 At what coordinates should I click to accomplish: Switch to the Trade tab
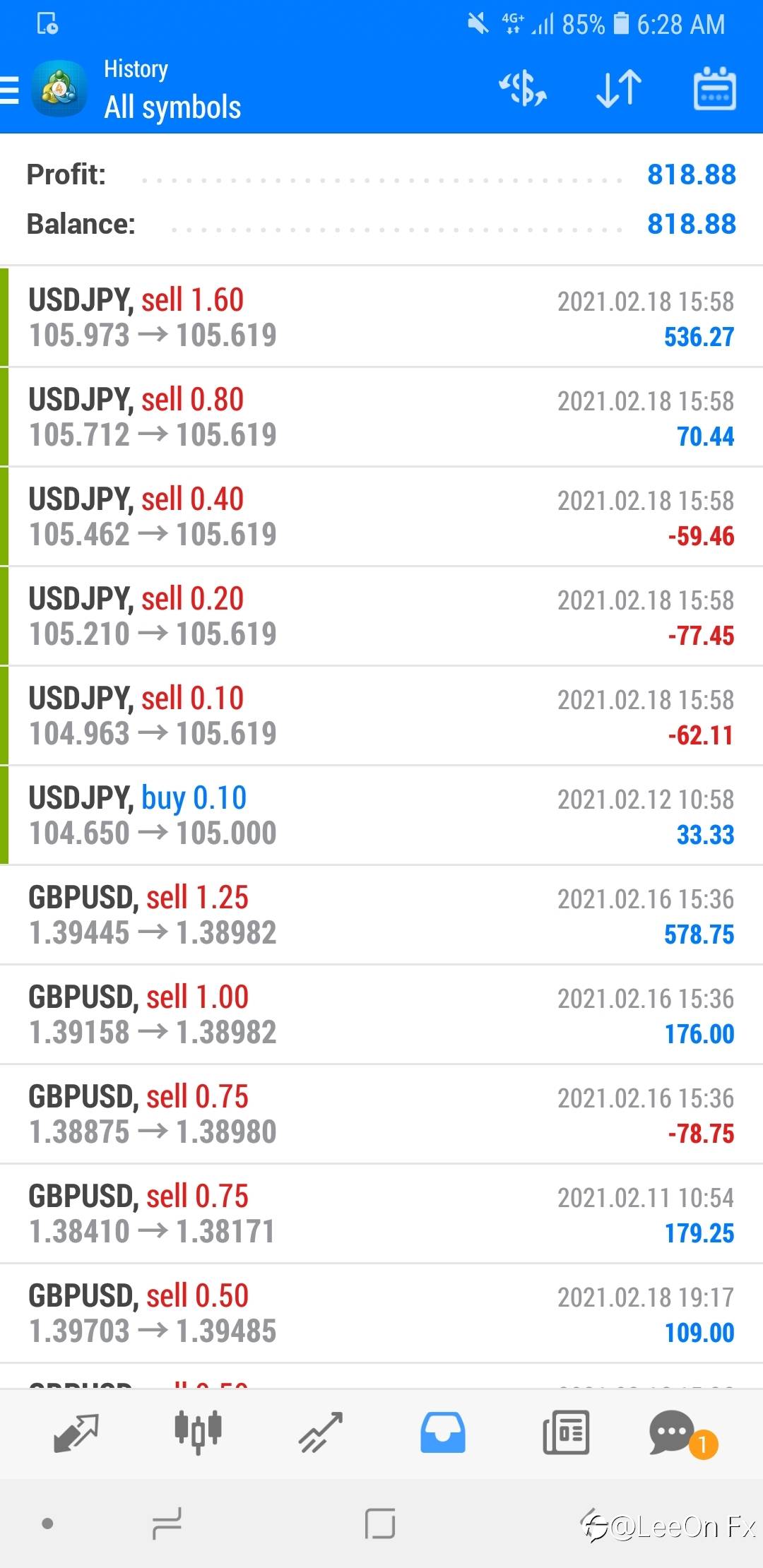[321, 1432]
